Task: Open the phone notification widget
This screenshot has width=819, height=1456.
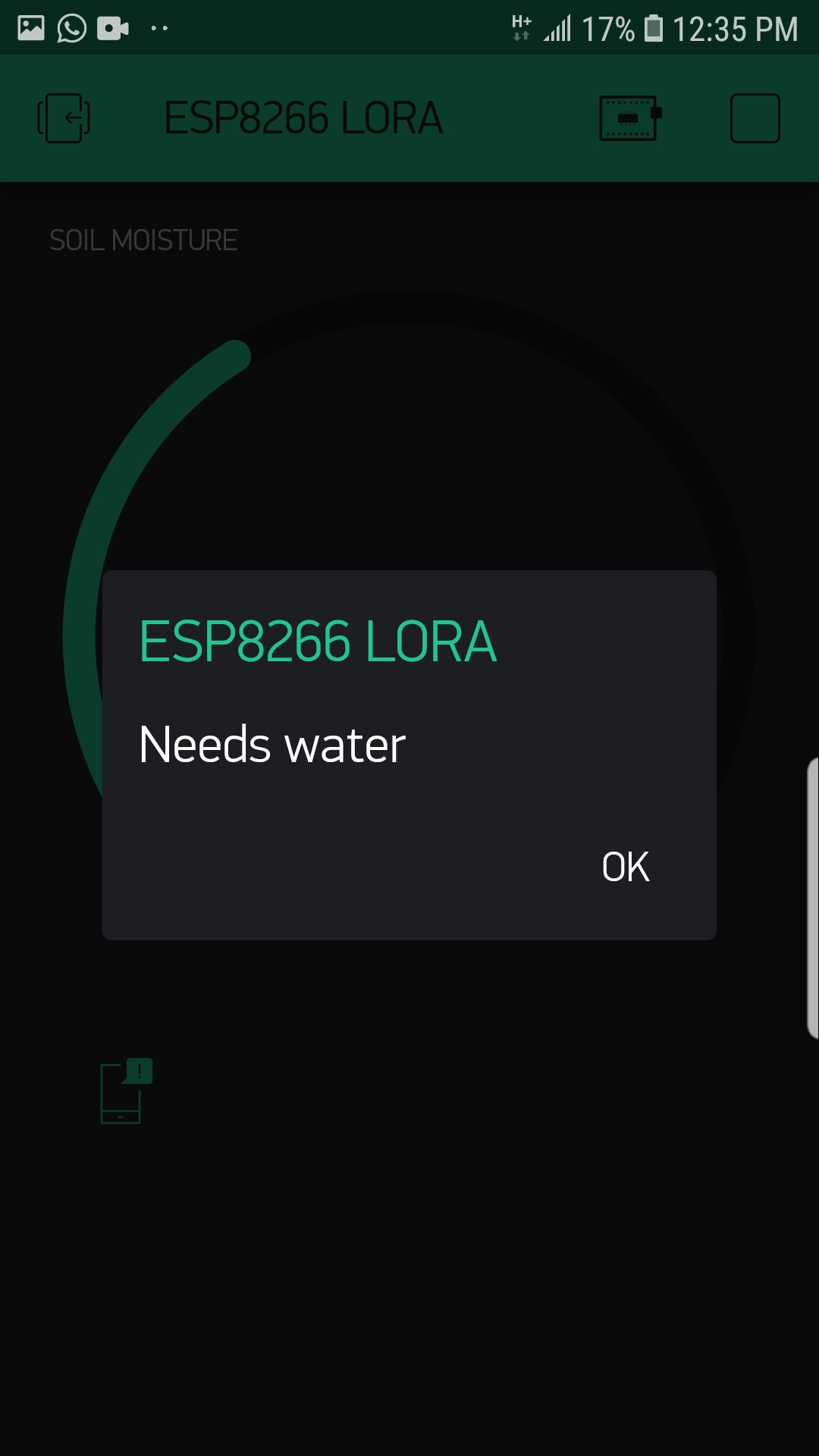Action: click(127, 1090)
